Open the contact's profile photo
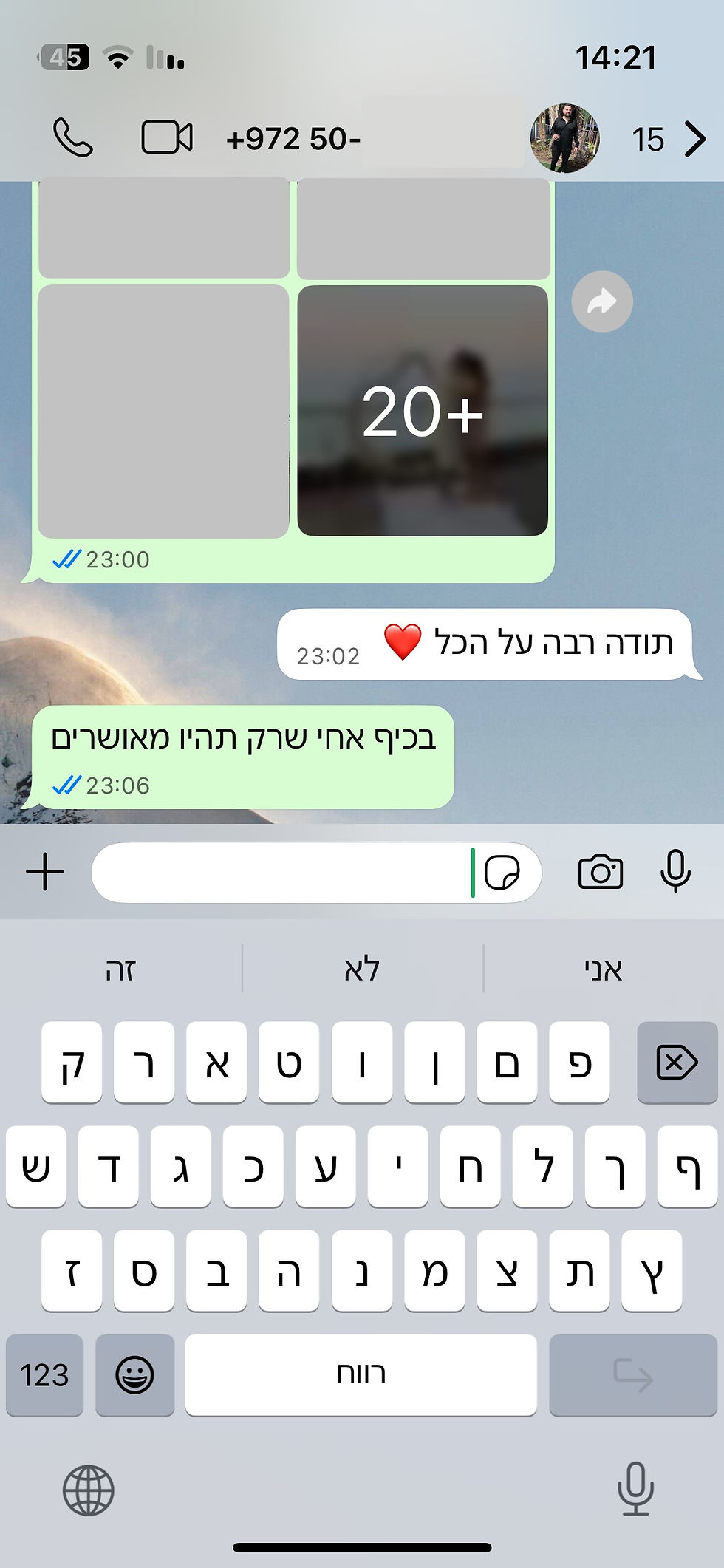The height and width of the screenshot is (1568, 724). pos(565,138)
